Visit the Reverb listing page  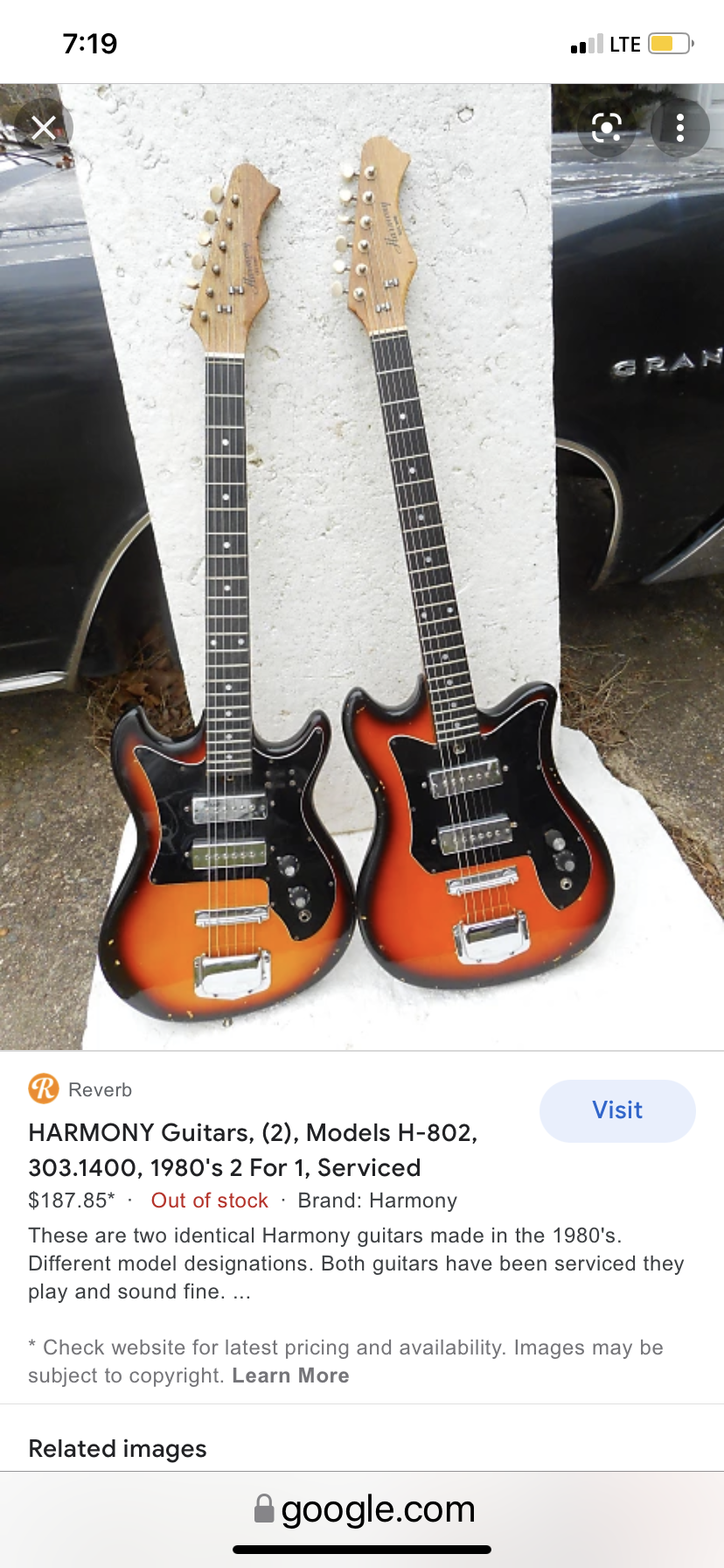[x=617, y=1110]
